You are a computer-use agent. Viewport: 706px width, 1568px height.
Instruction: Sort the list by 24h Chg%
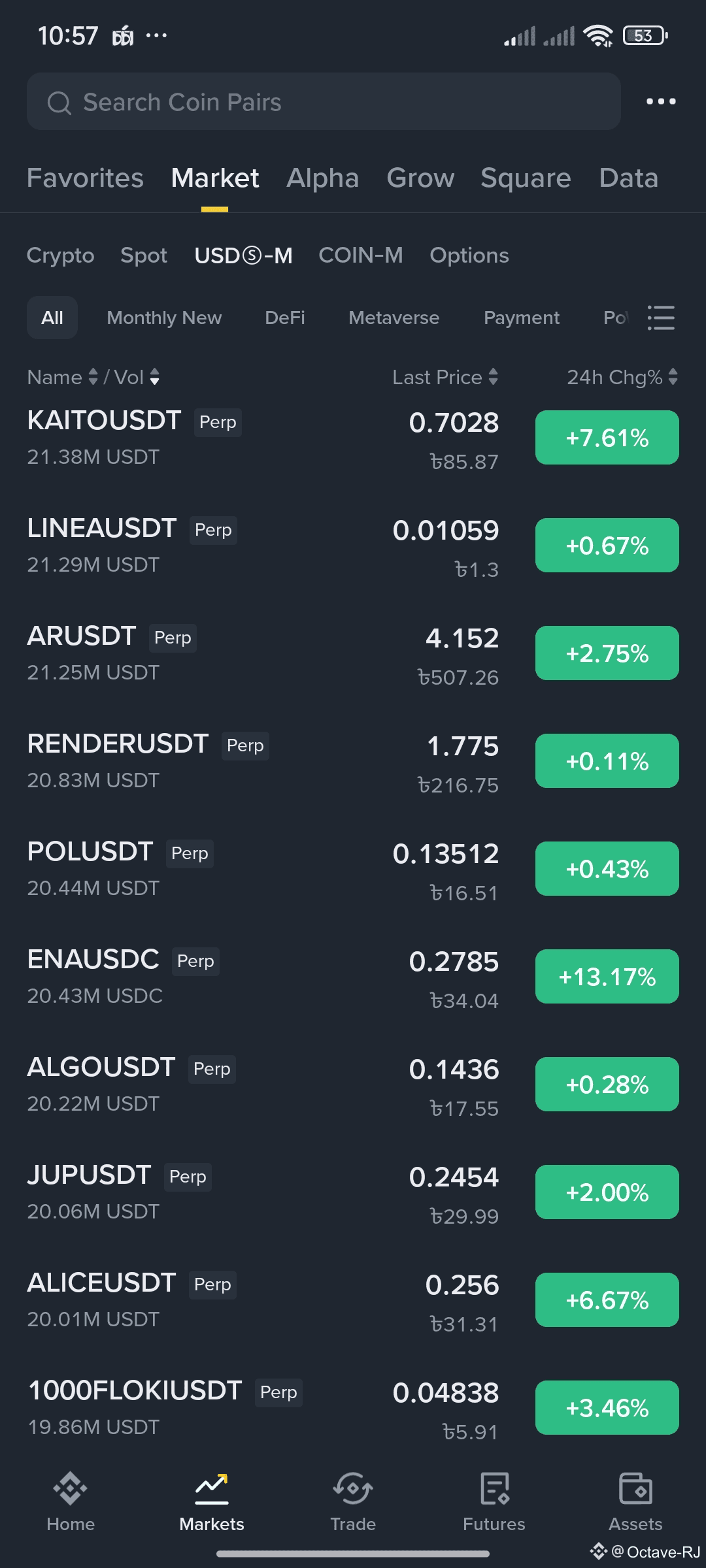click(621, 377)
